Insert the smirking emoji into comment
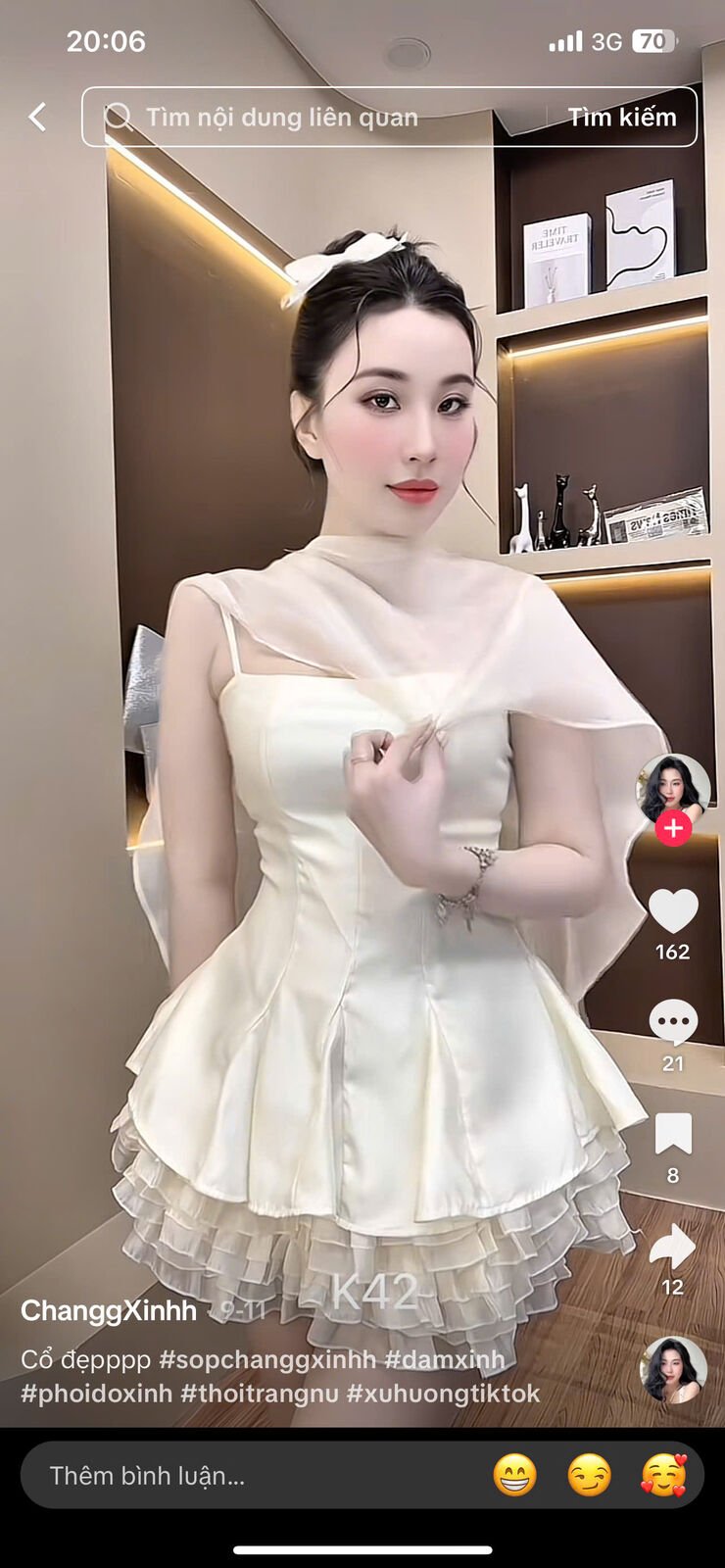 [590, 1475]
